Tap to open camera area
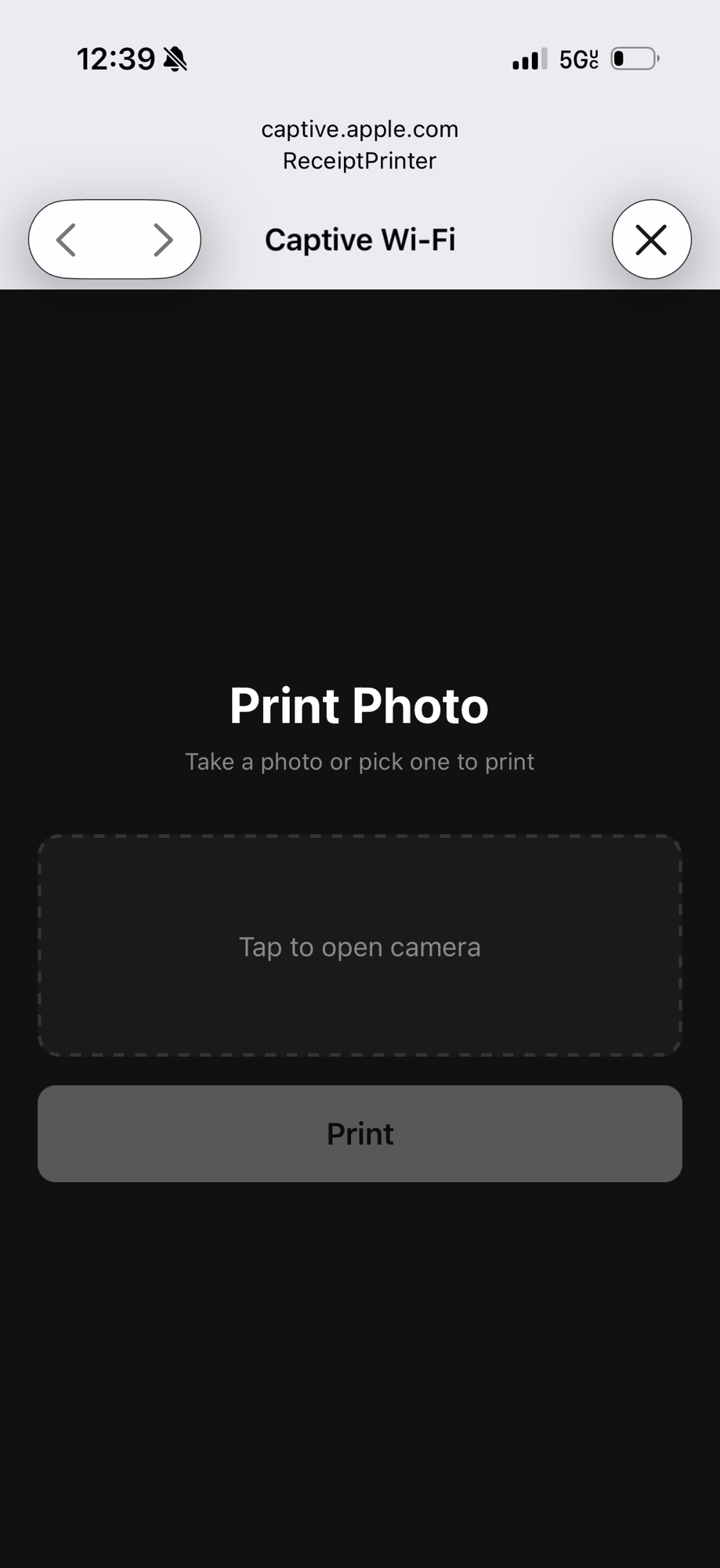This screenshot has width=720, height=1568. tap(360, 946)
